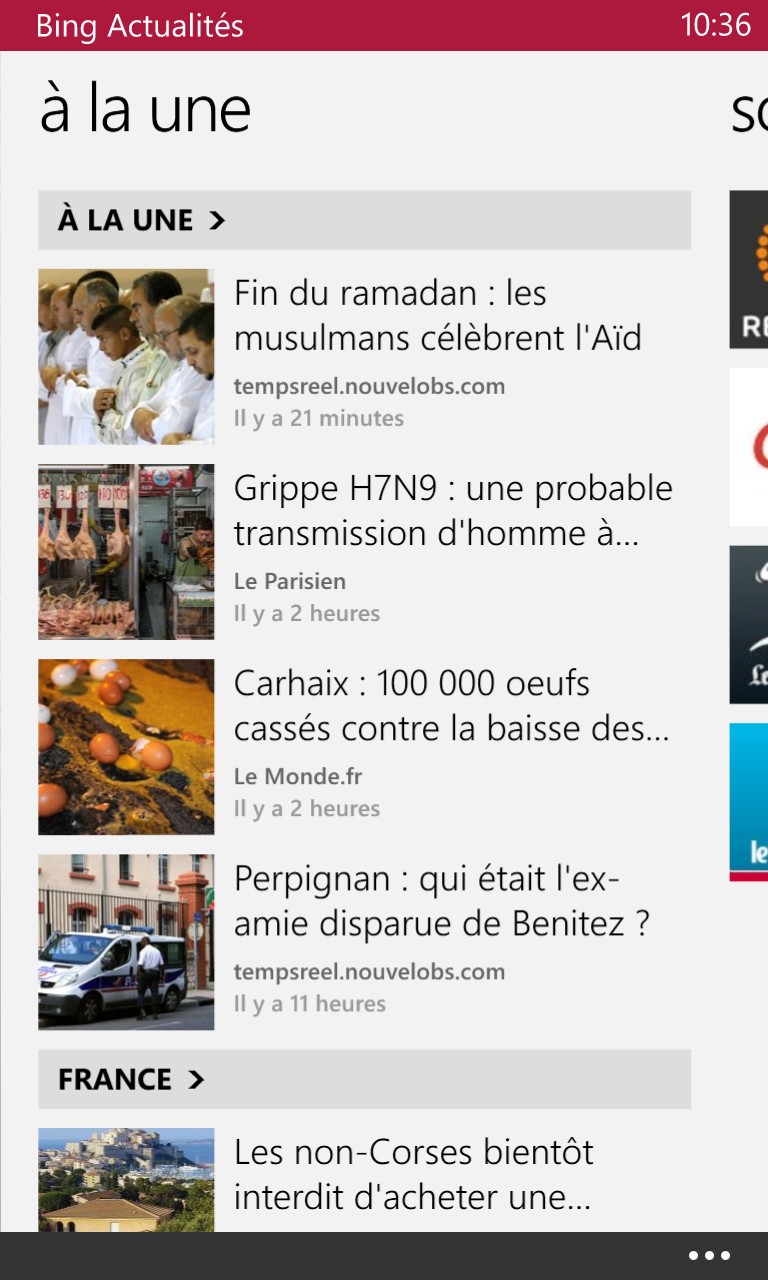Read the Grippe H7N9 article
Viewport: 768px width, 1280px height.
[364, 552]
